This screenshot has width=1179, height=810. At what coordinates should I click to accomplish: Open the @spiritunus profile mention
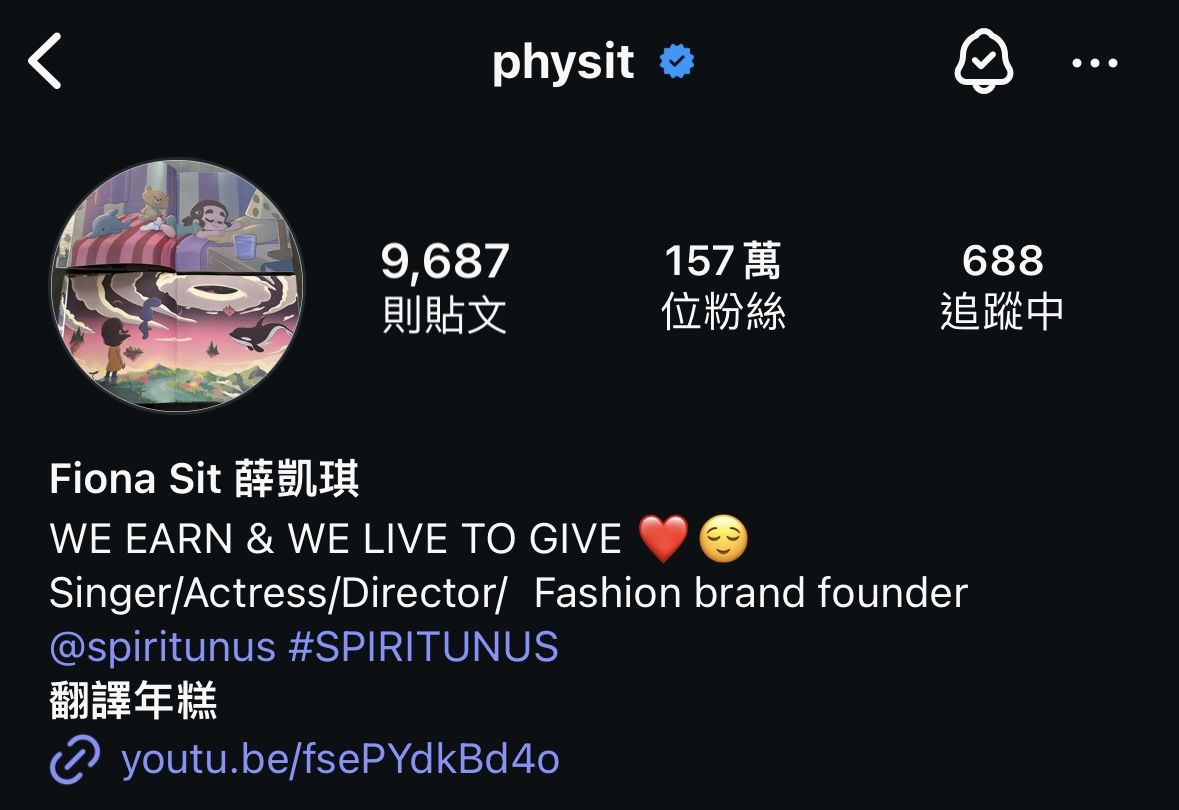(162, 647)
